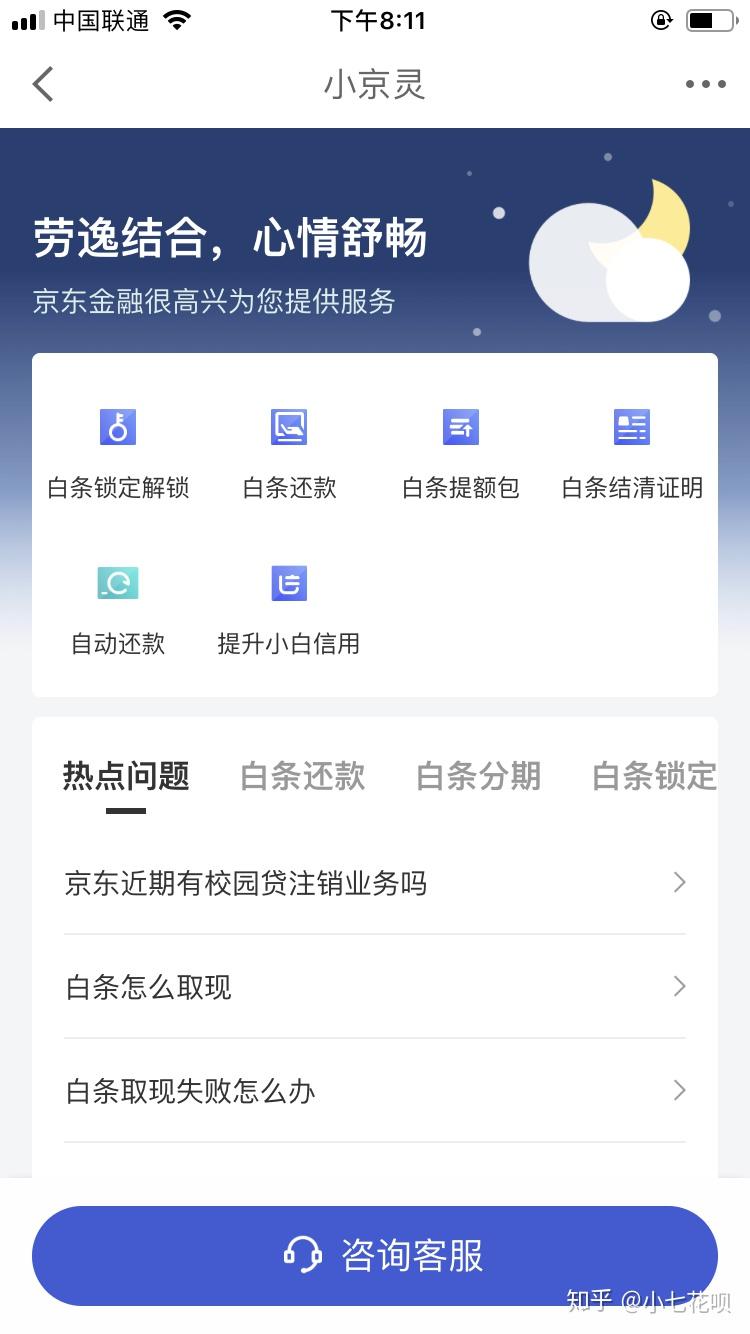The image size is (750, 1334).
Task: Open 自动还款 settings shortcut
Action: (118, 607)
